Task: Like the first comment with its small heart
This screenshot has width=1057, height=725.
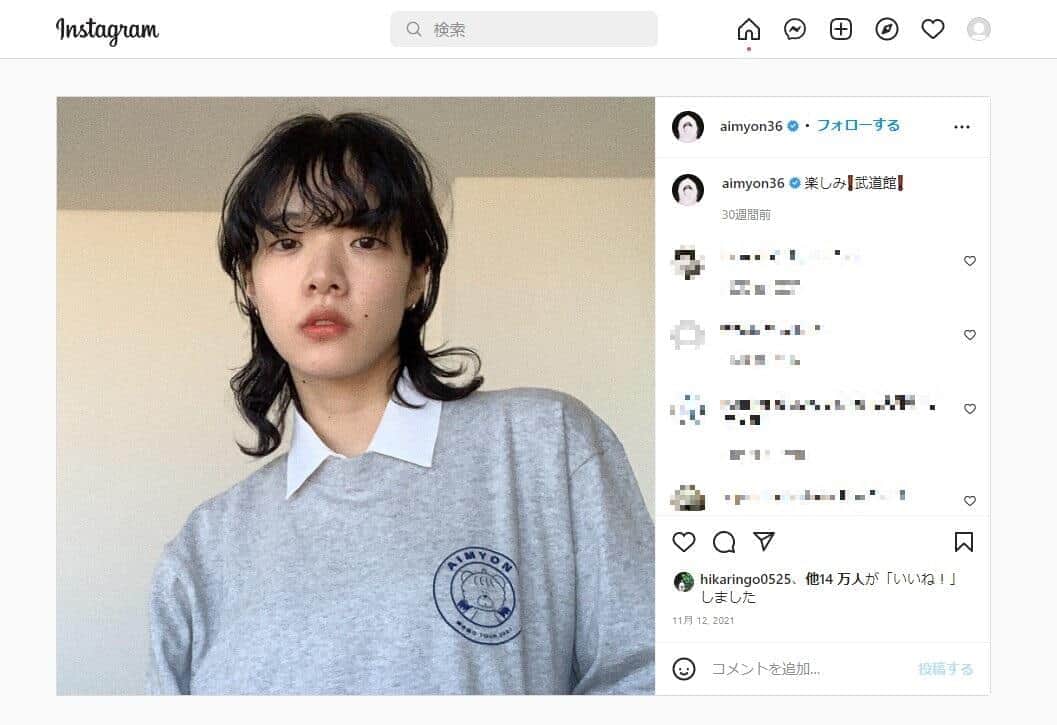Action: [969, 261]
